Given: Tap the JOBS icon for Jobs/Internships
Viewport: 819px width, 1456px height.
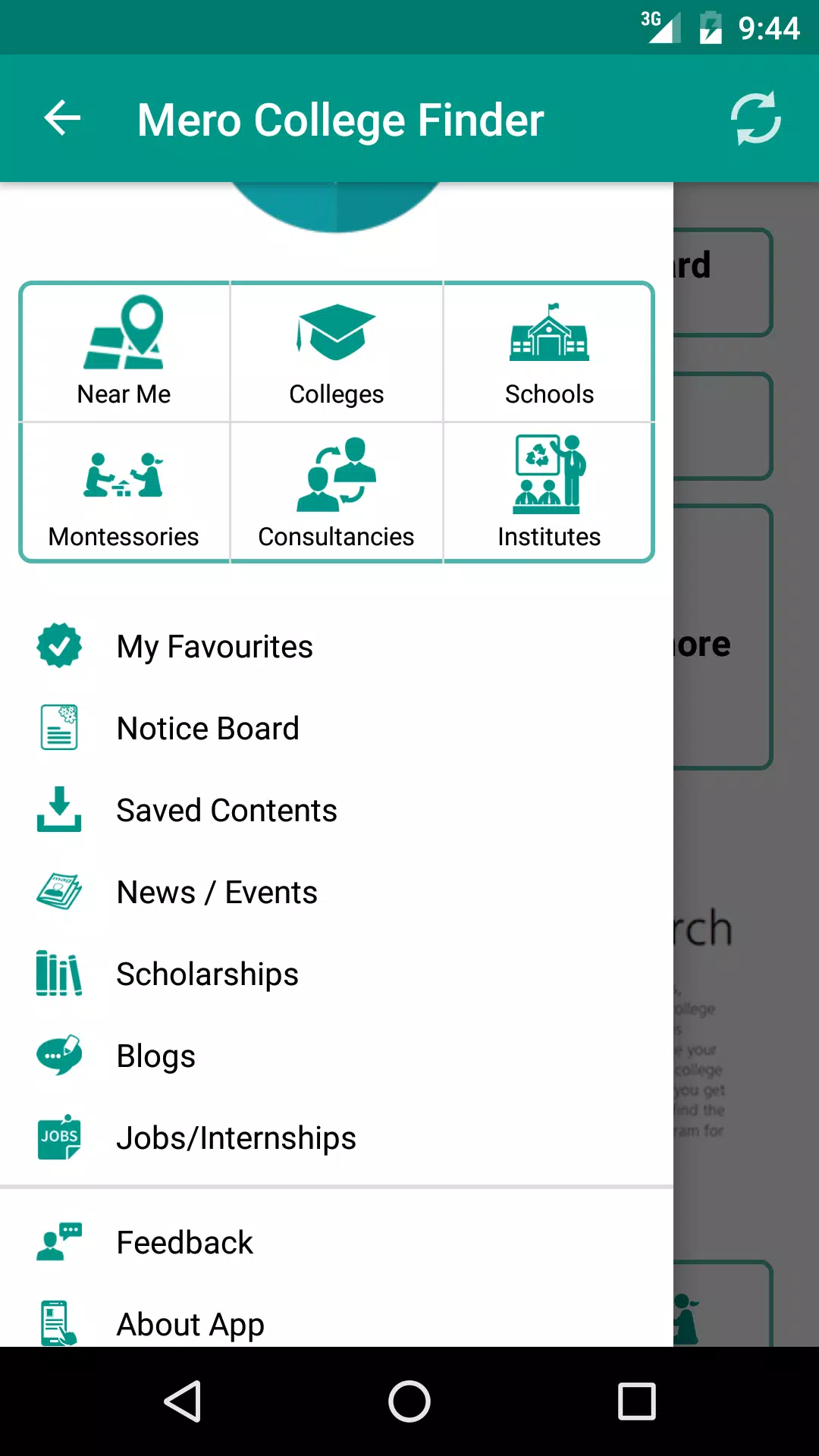Looking at the screenshot, I should (60, 1137).
